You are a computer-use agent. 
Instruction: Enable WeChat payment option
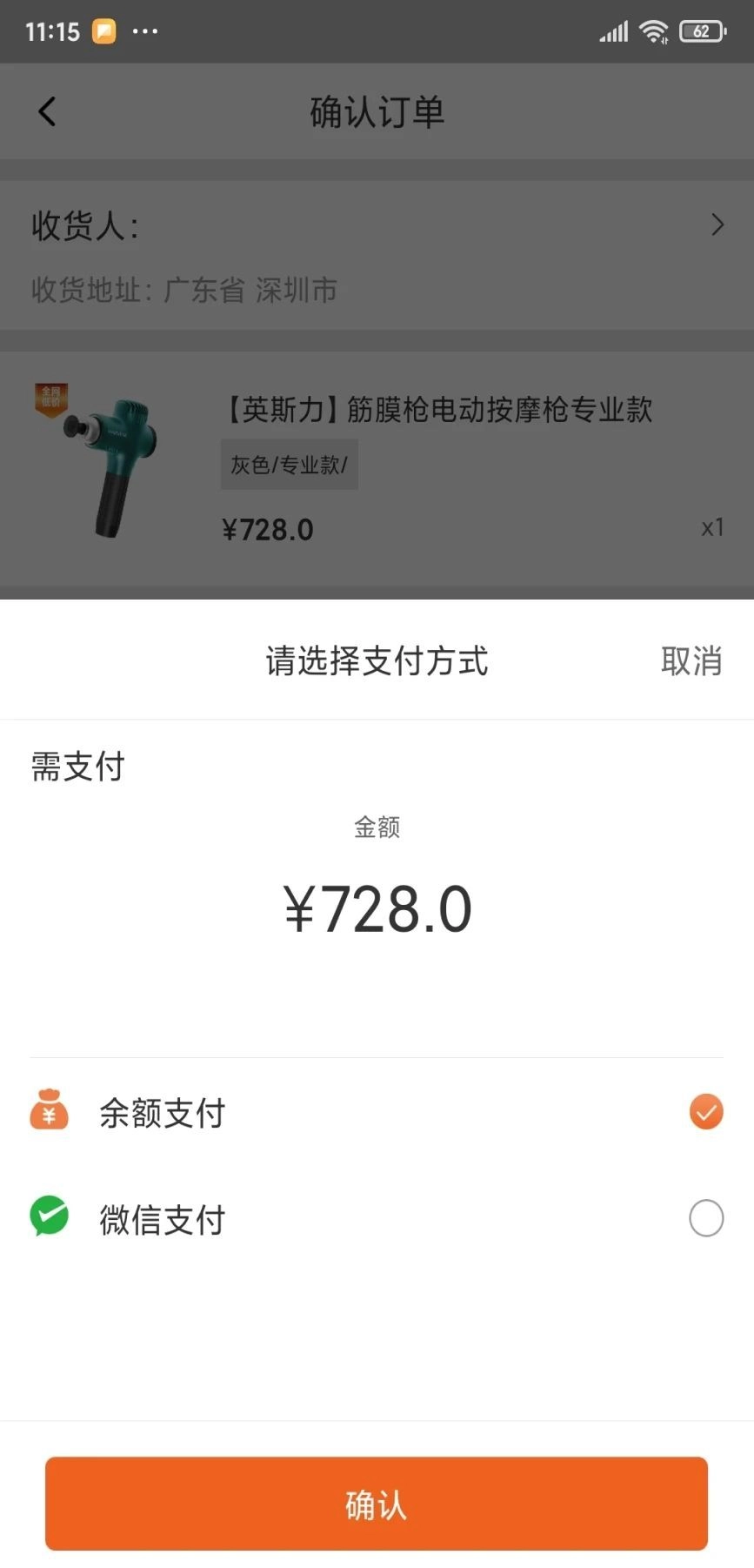tap(705, 1218)
